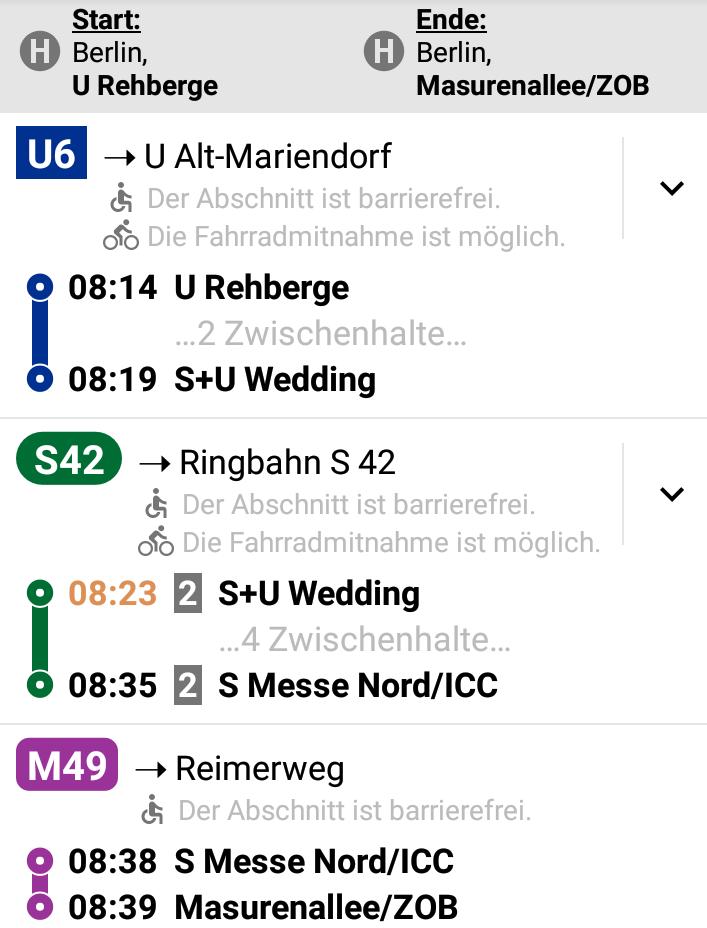The width and height of the screenshot is (707, 928).
Task: Open the S Messe Nord/ICC 08:35 stop
Action: click(357, 686)
